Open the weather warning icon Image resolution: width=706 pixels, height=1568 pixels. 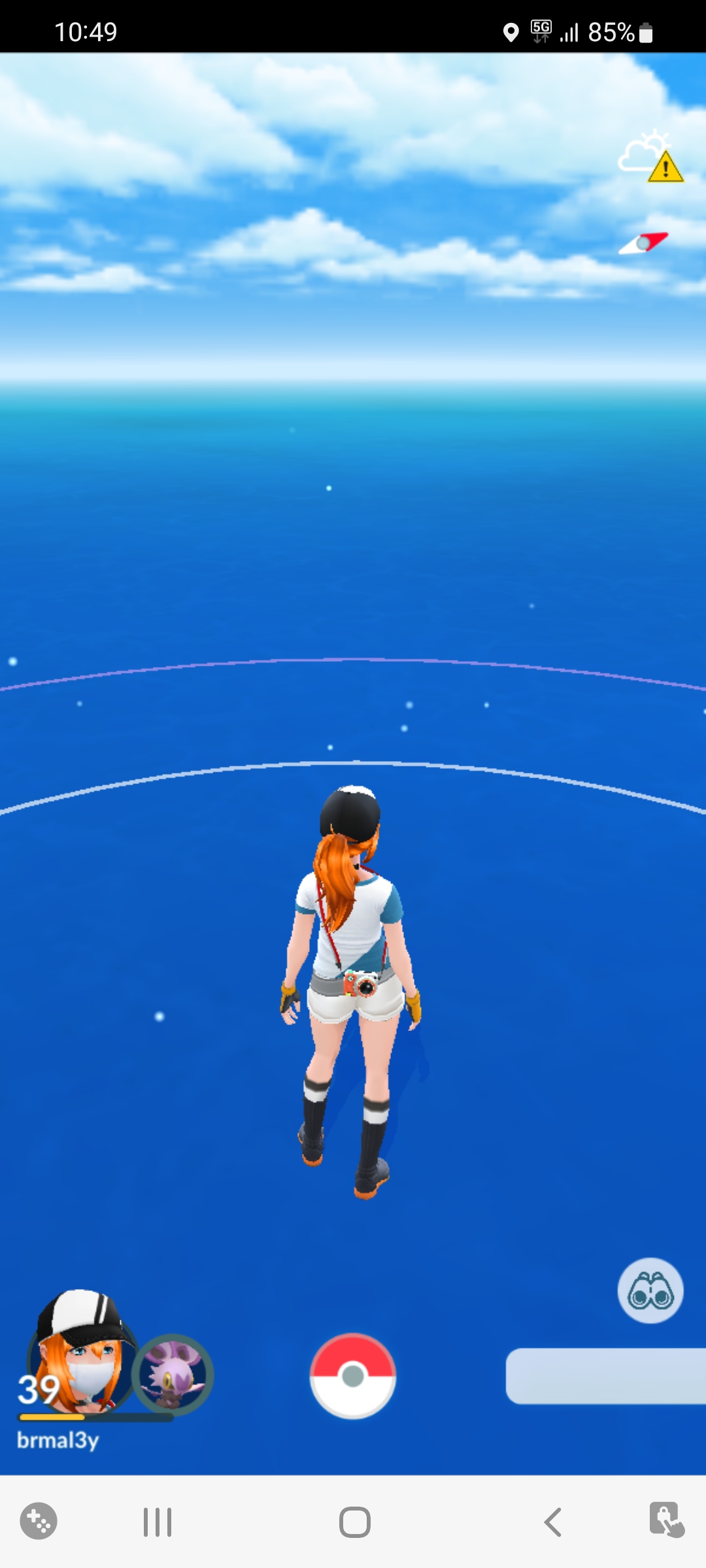tap(651, 157)
